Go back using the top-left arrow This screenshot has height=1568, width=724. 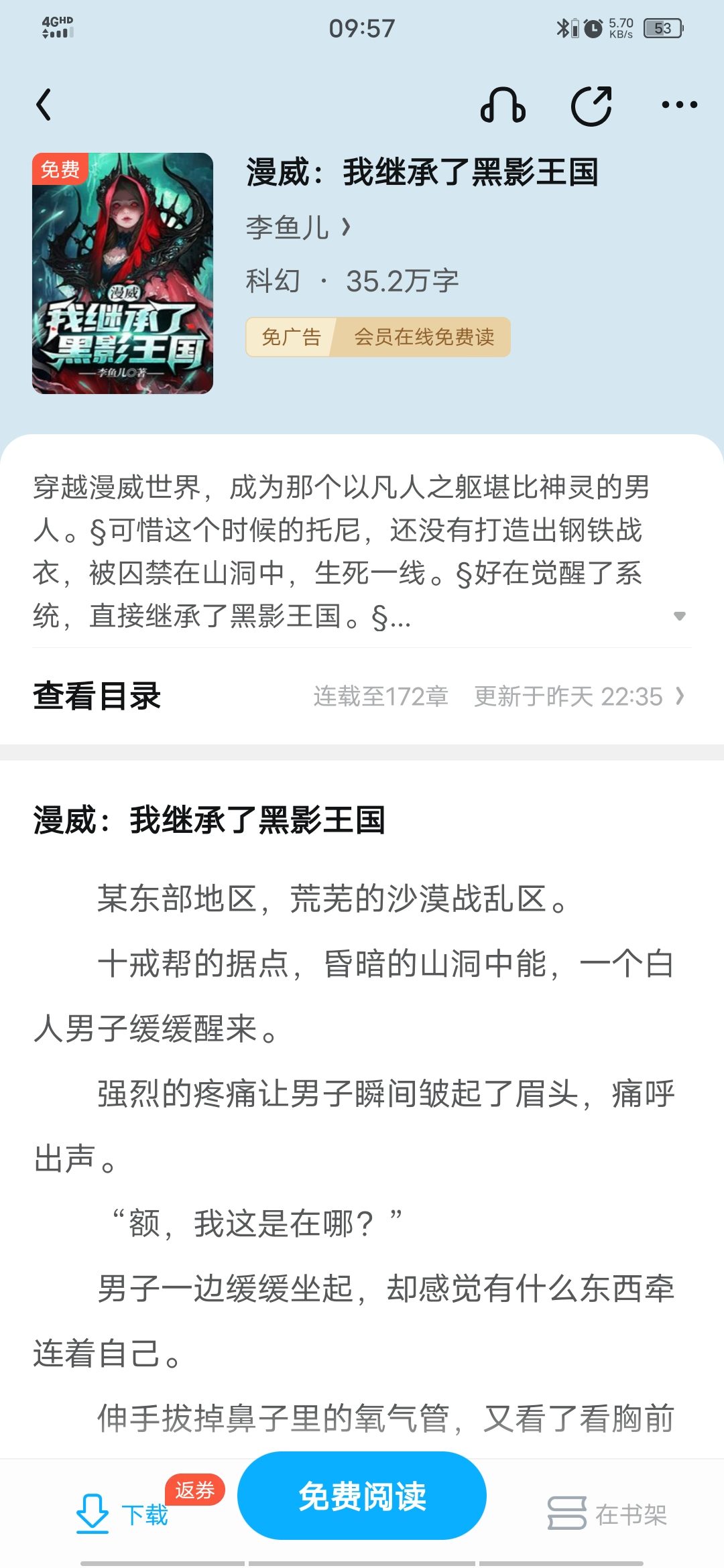(x=44, y=105)
